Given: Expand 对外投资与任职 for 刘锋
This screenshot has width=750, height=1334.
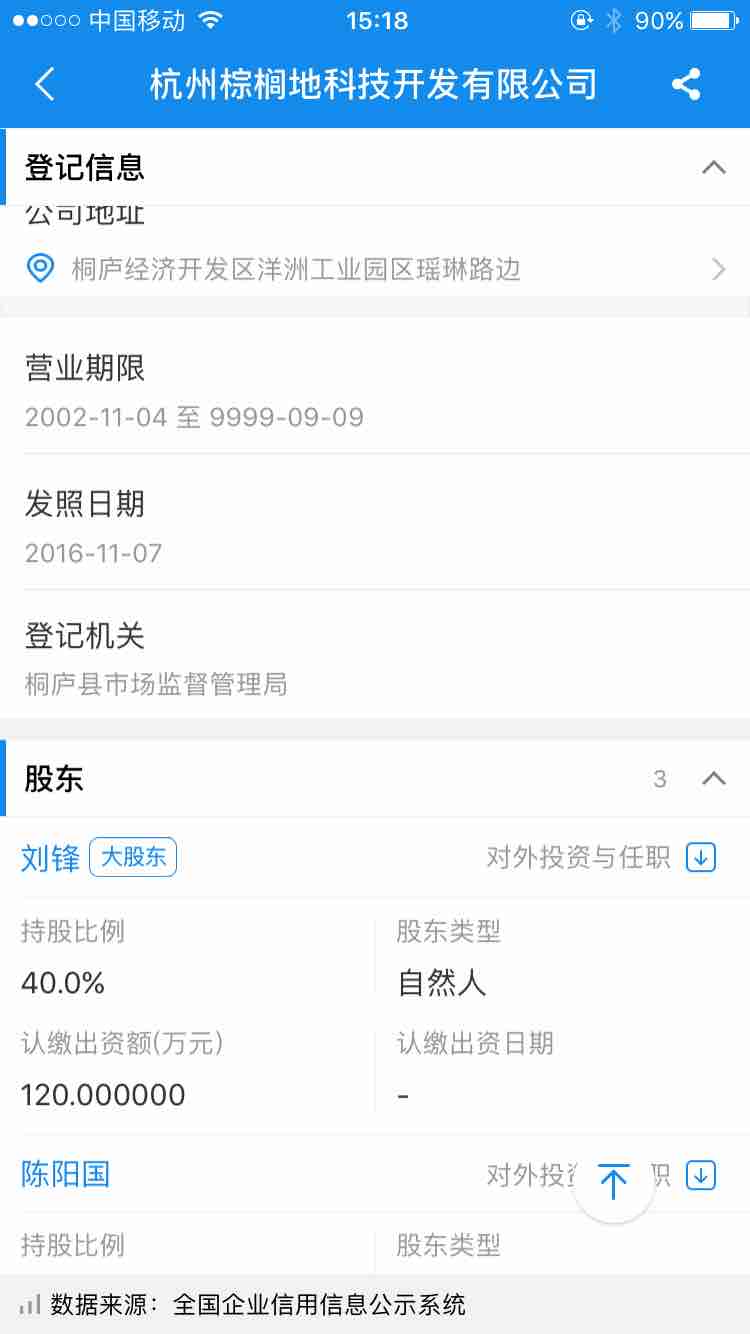Looking at the screenshot, I should point(602,858).
